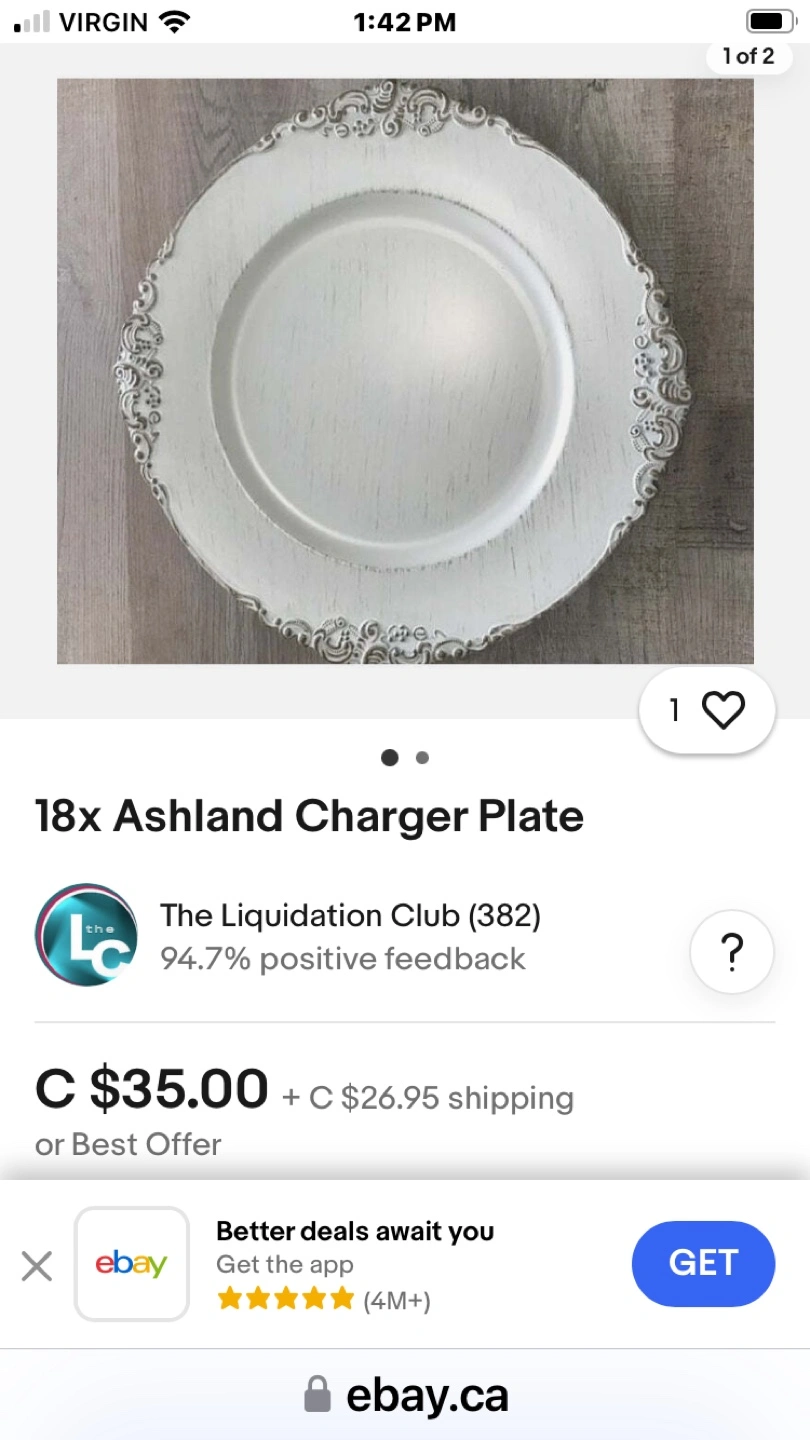The height and width of the screenshot is (1440, 810).
Task: Dismiss the eBay app banner
Action: (x=37, y=1266)
